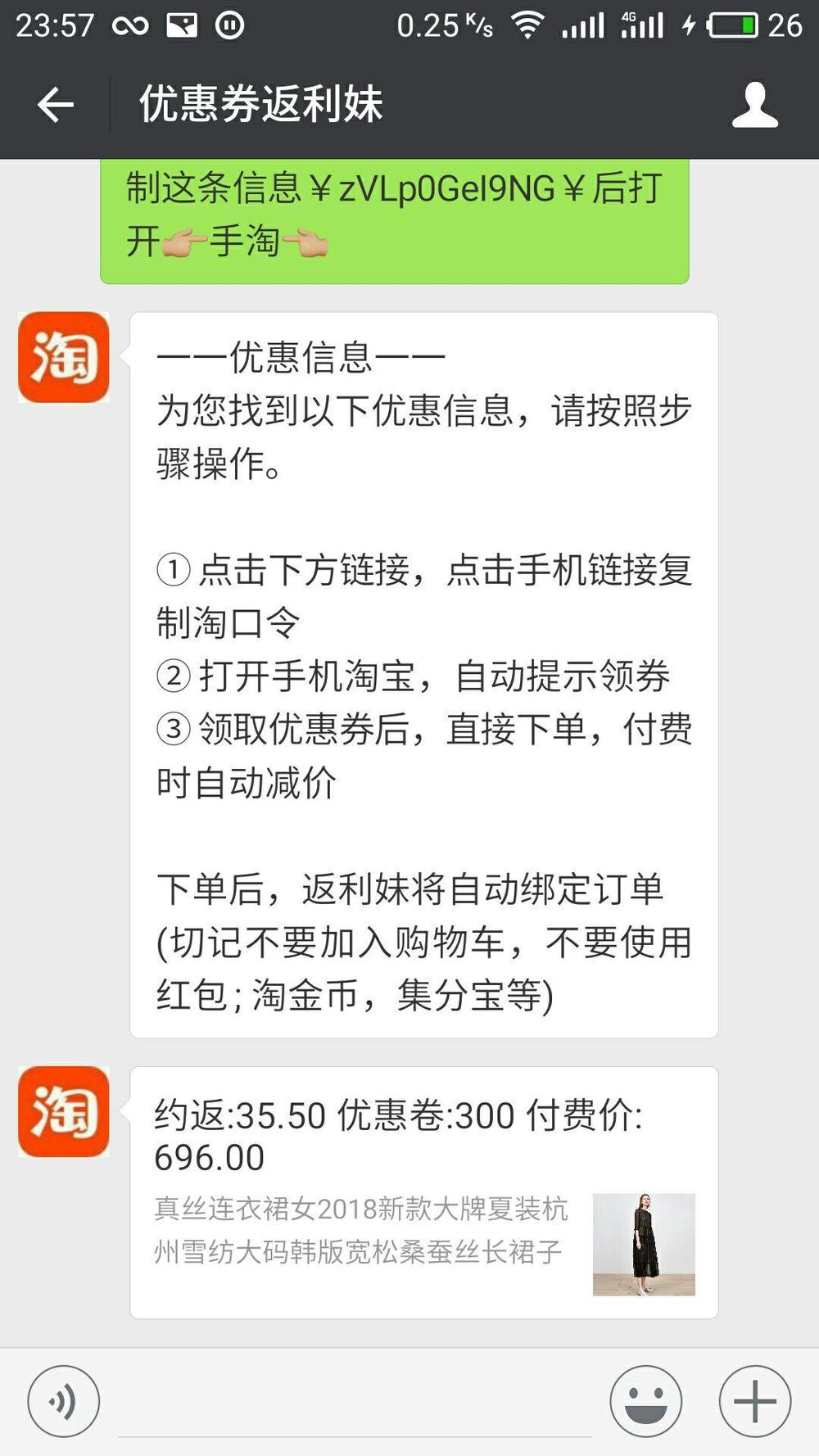Tap the screenshot notification icon
This screenshot has height=1456, width=819.
180,25
